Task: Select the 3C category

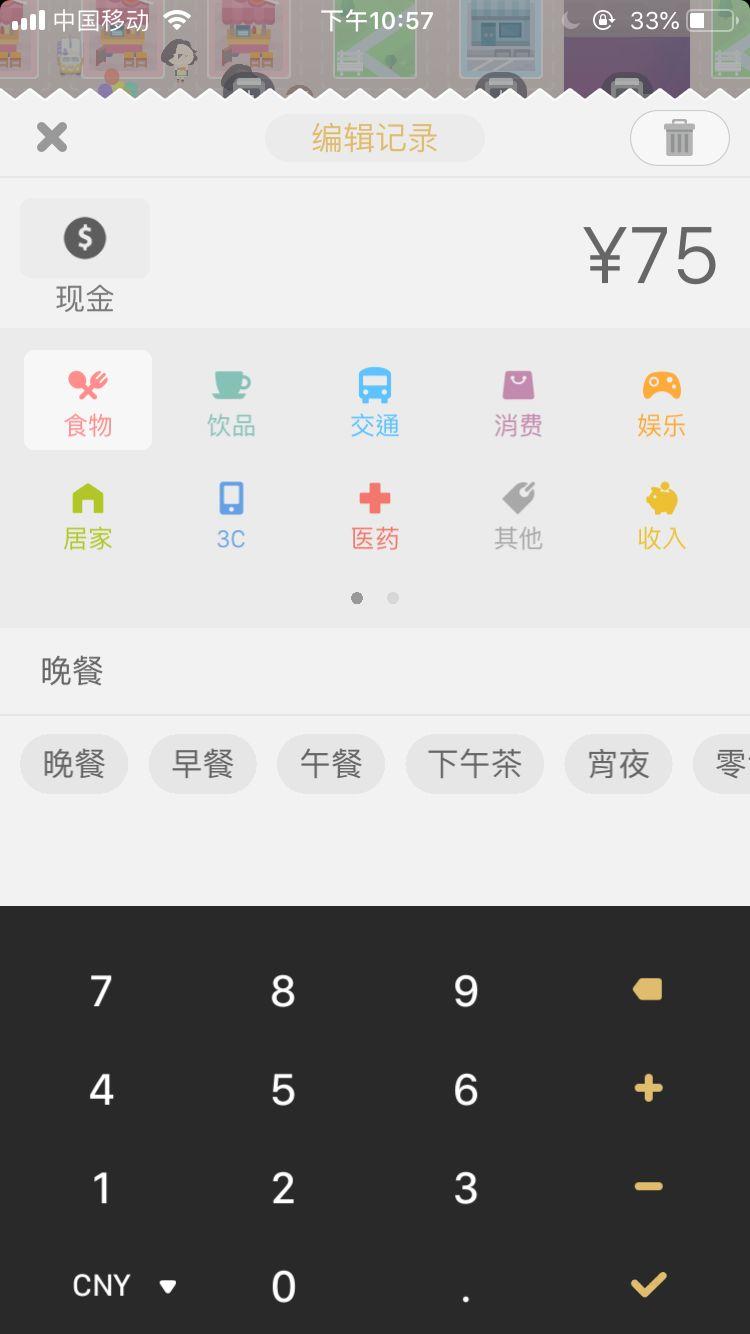Action: coord(231,515)
